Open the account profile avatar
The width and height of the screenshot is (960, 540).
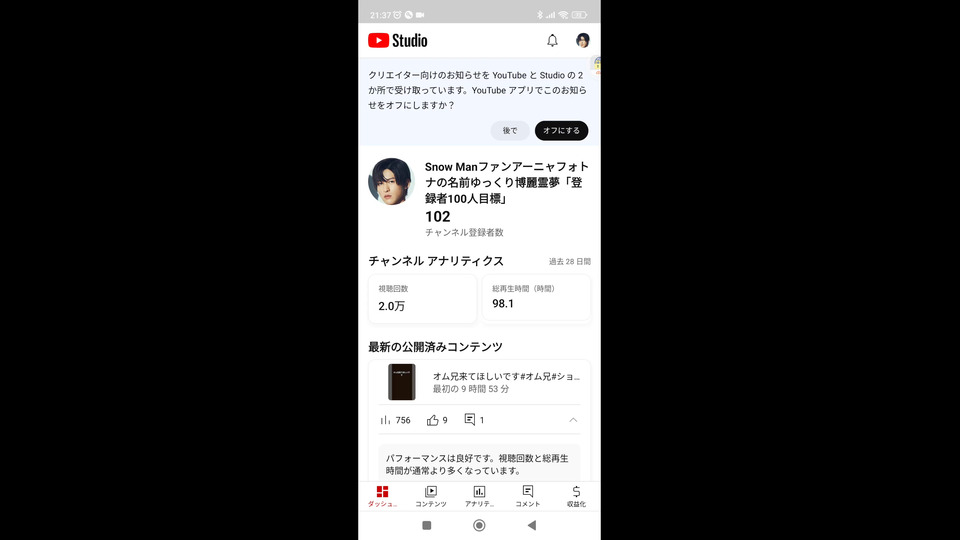pos(582,41)
